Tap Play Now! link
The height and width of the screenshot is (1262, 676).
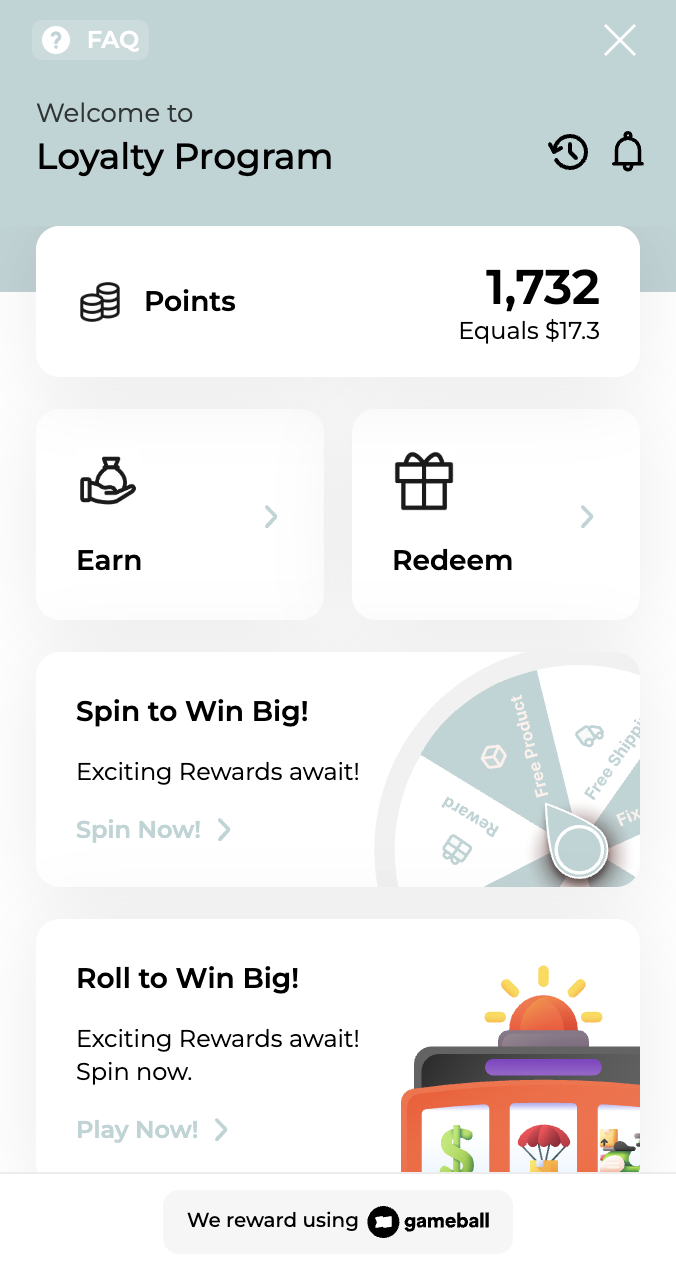coord(152,1130)
